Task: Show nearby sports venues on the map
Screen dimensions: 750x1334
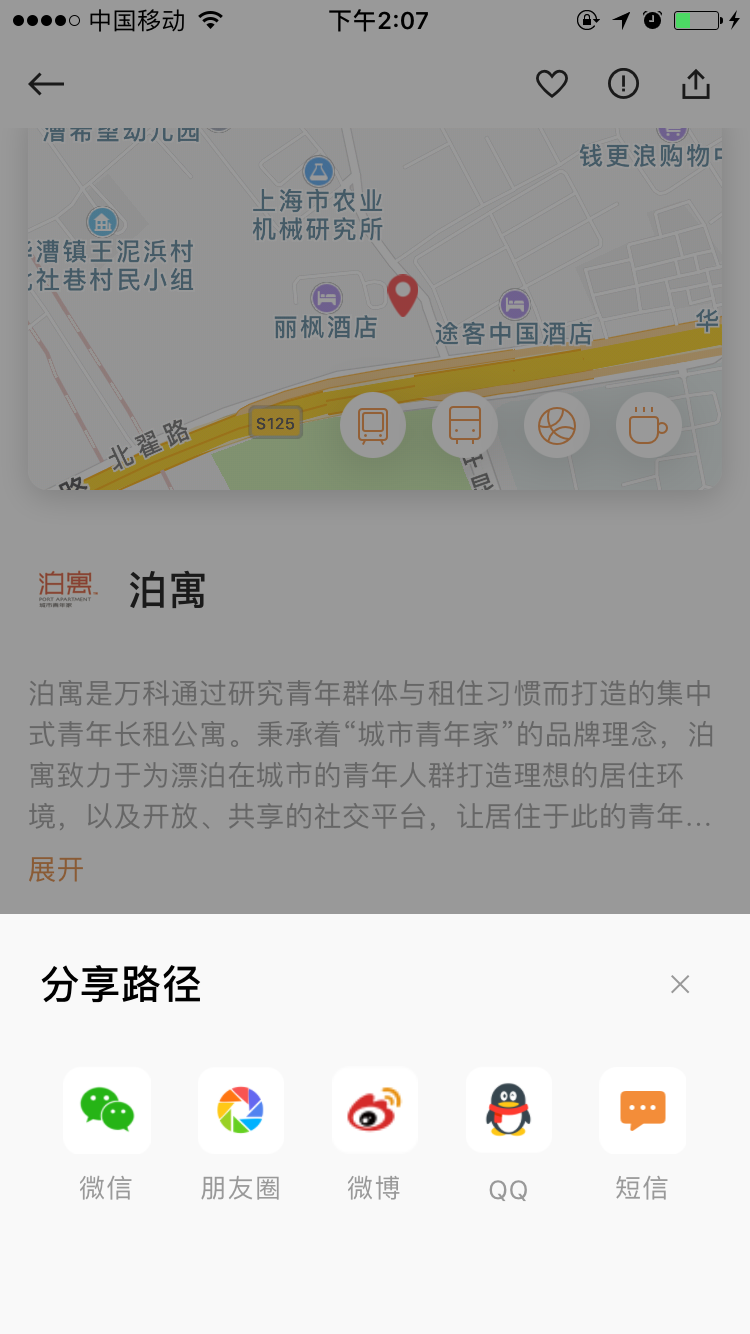Action: point(557,425)
